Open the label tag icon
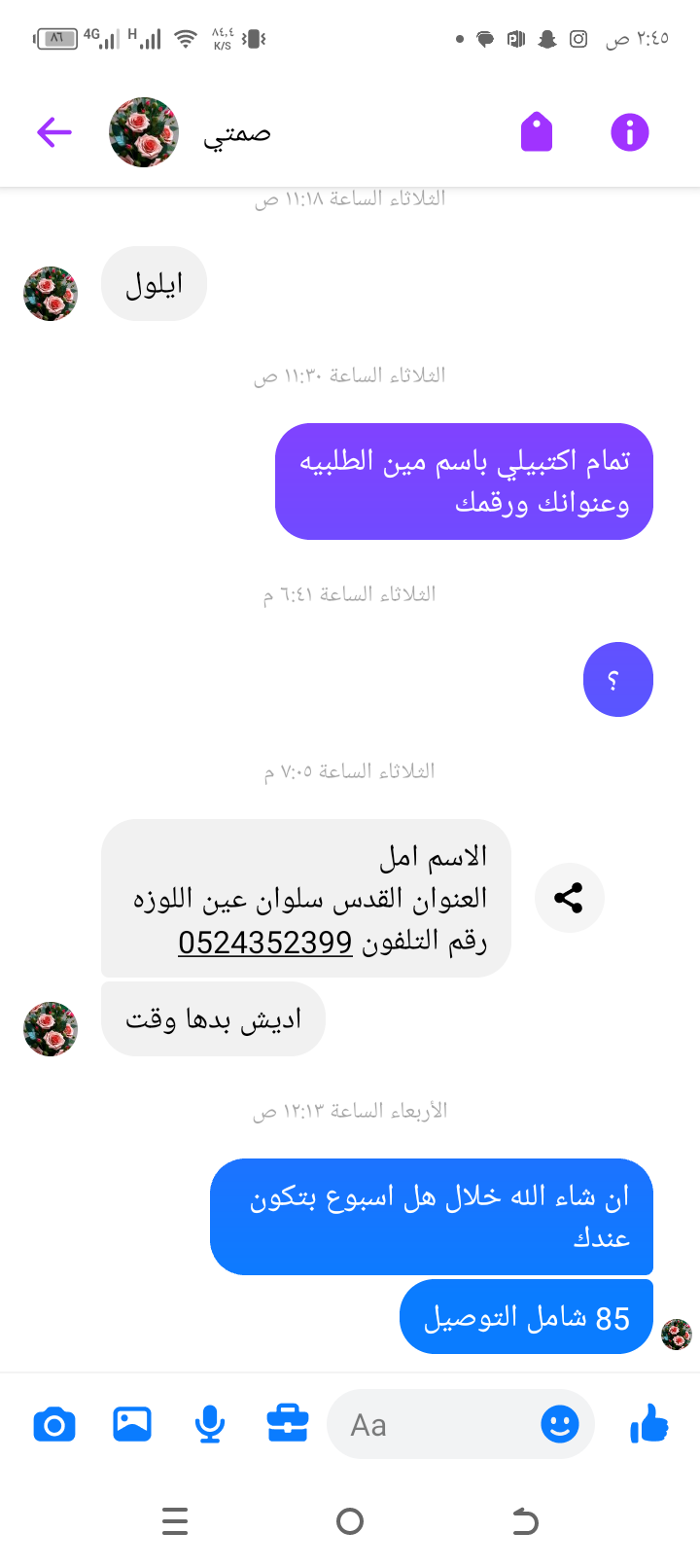700x1568 pixels. (537, 131)
